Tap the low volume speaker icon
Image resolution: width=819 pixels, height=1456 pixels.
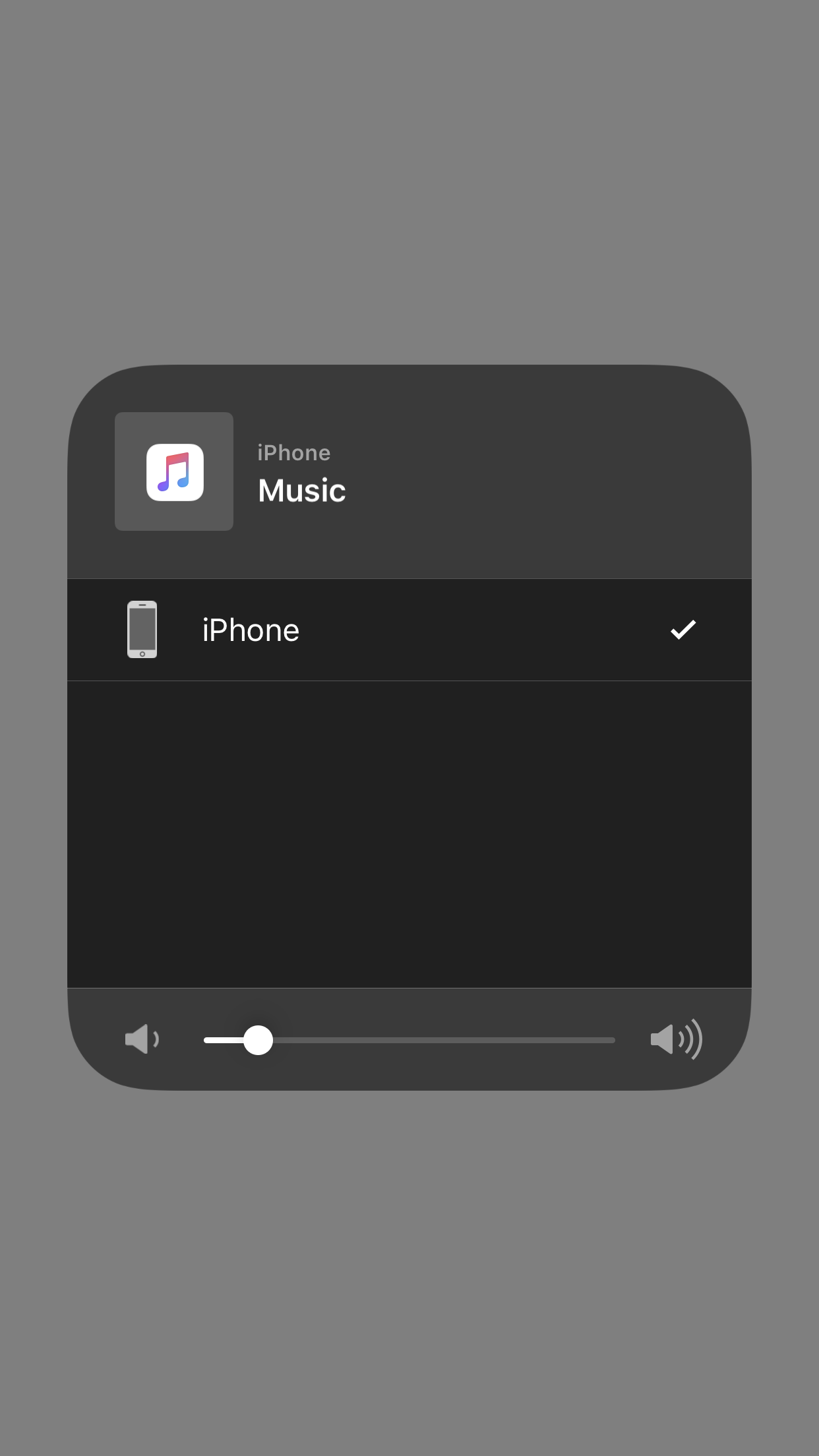tap(142, 1040)
